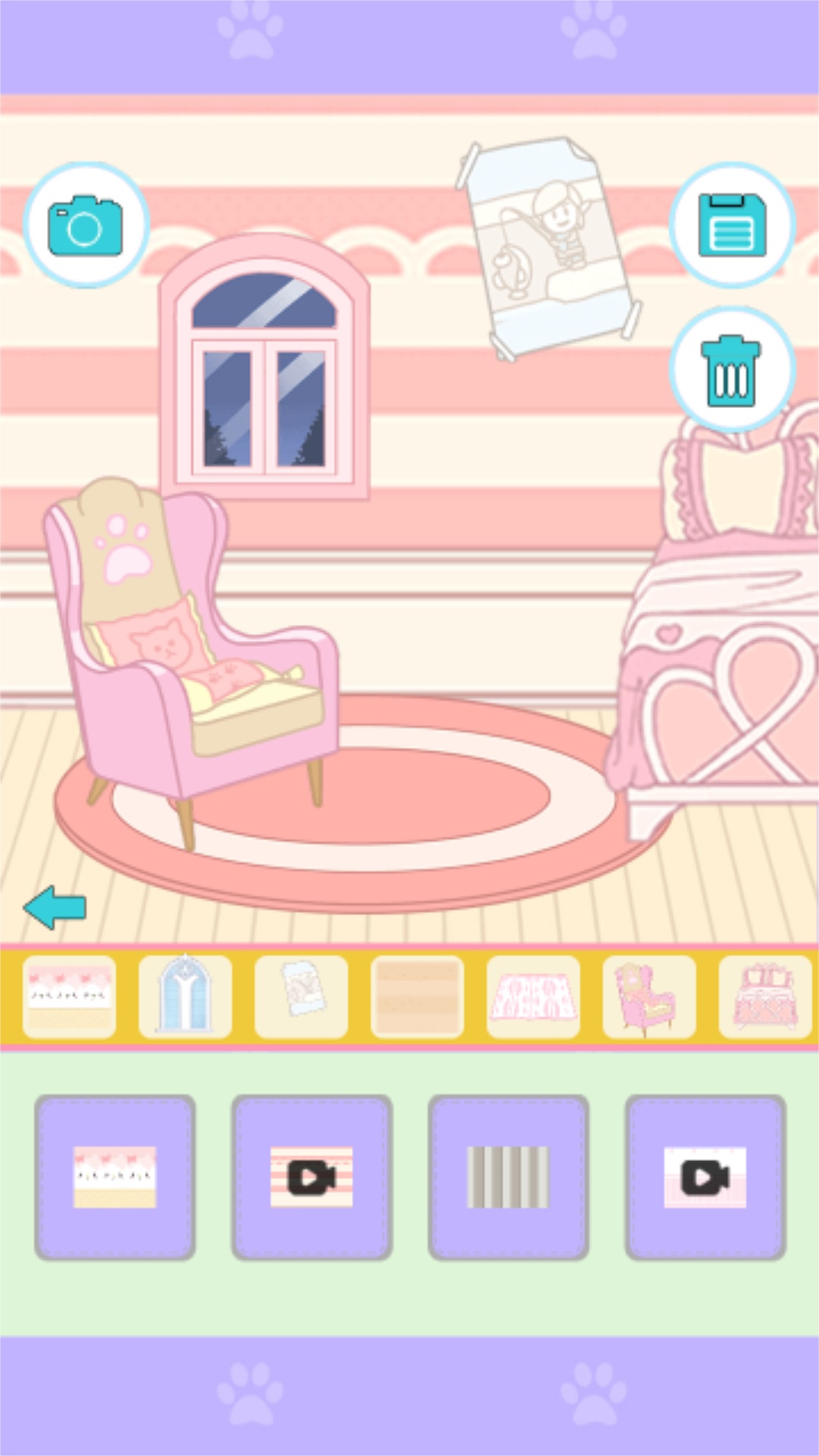The height and width of the screenshot is (1456, 819).
Task: Select the wooden floor category
Action: tap(417, 996)
